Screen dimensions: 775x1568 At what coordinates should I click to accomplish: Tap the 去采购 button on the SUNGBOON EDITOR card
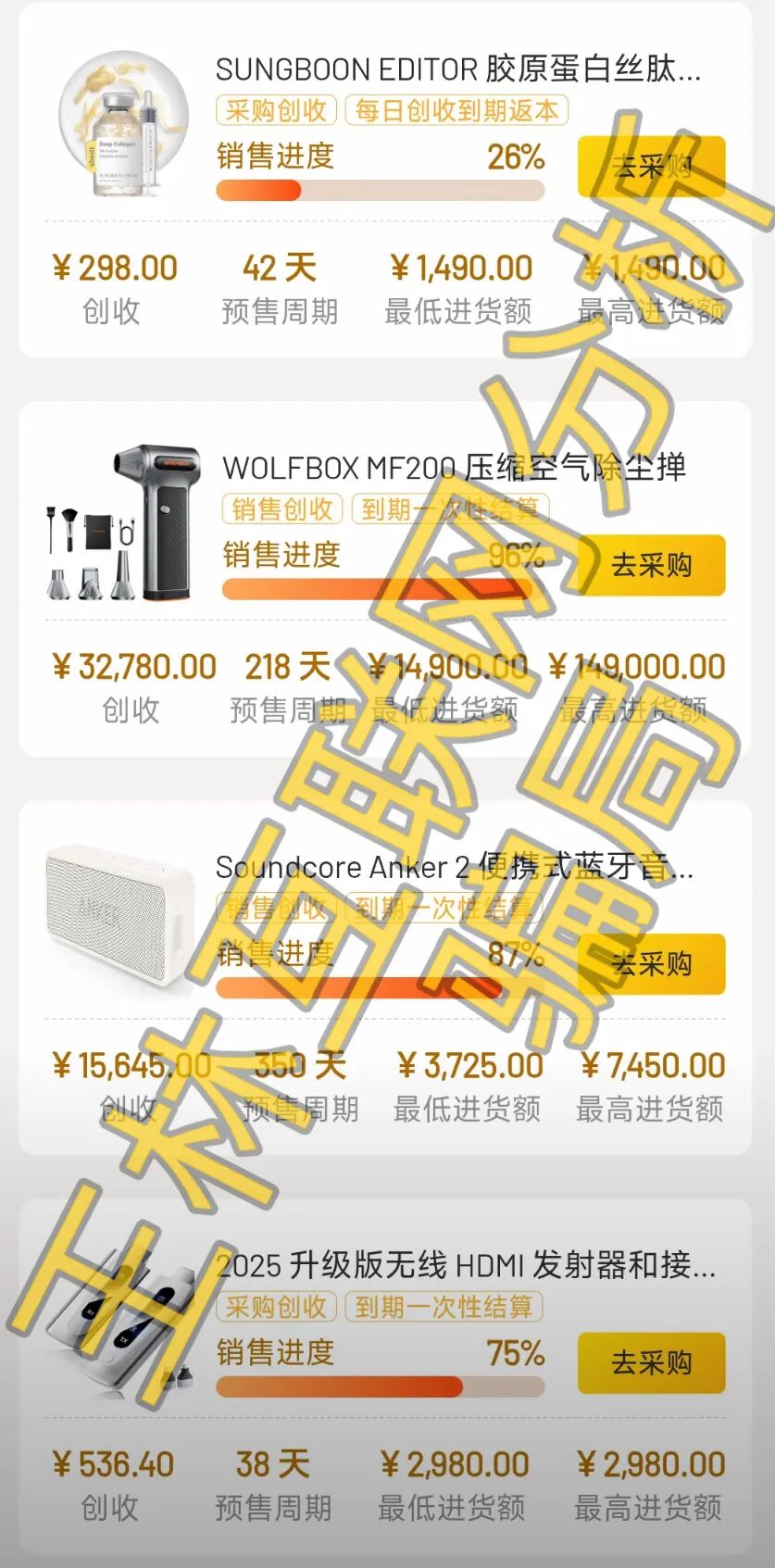click(x=650, y=167)
